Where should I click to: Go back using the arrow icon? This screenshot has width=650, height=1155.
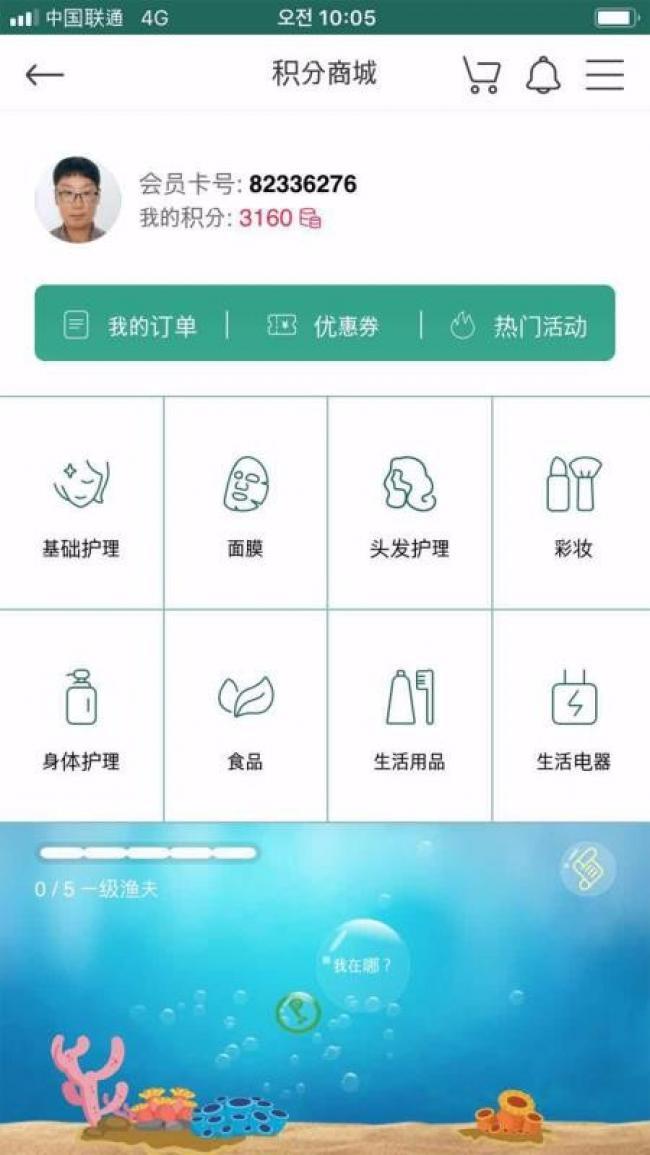(x=44, y=75)
